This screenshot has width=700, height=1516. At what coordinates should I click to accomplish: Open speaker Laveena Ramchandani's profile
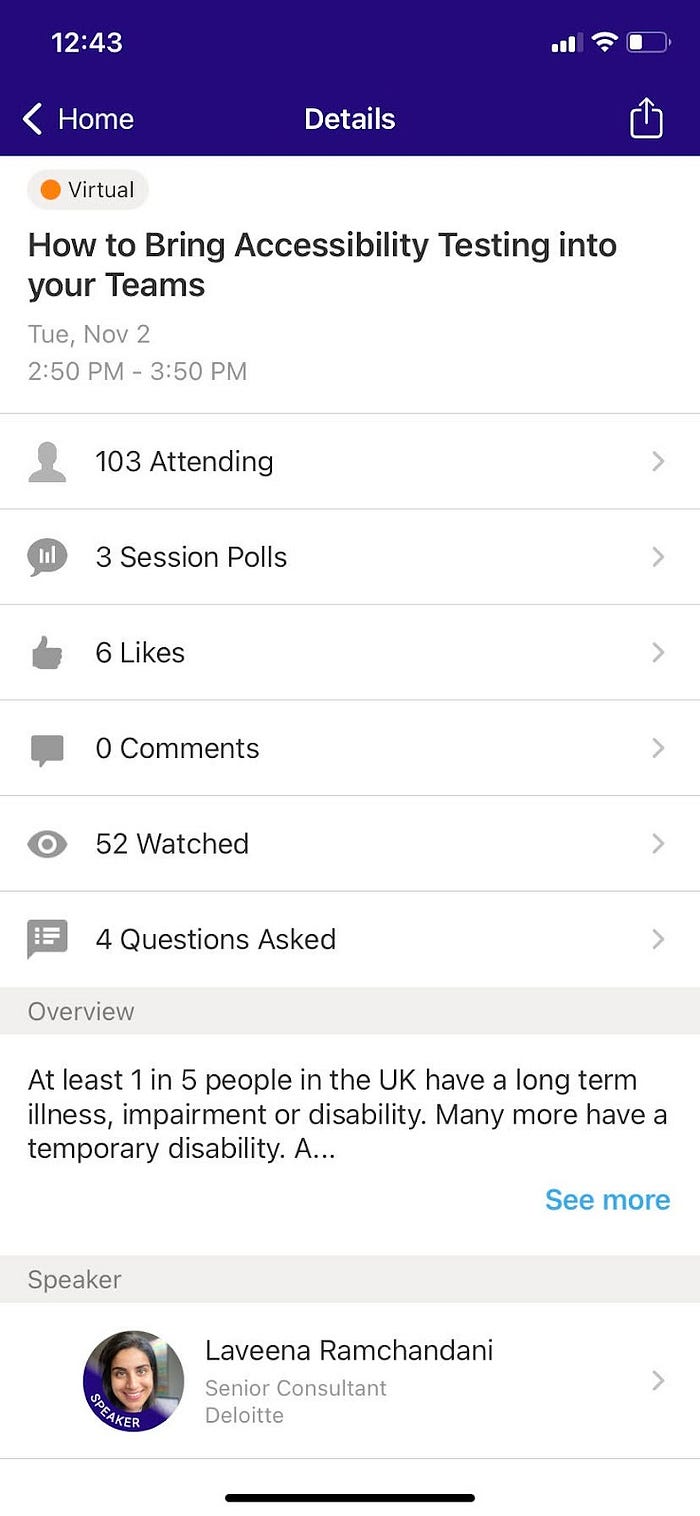(x=350, y=1381)
